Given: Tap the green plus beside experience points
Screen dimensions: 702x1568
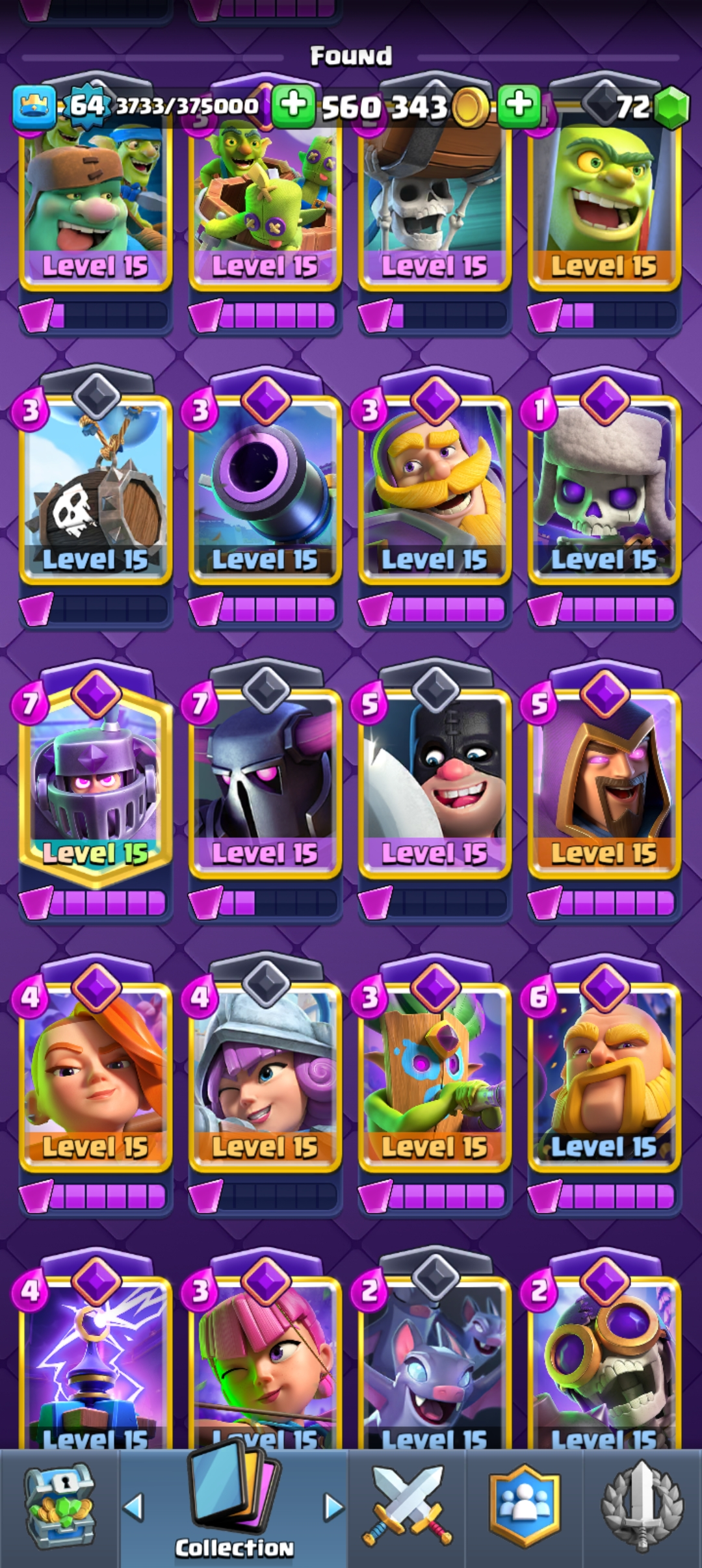Looking at the screenshot, I should point(293,105).
